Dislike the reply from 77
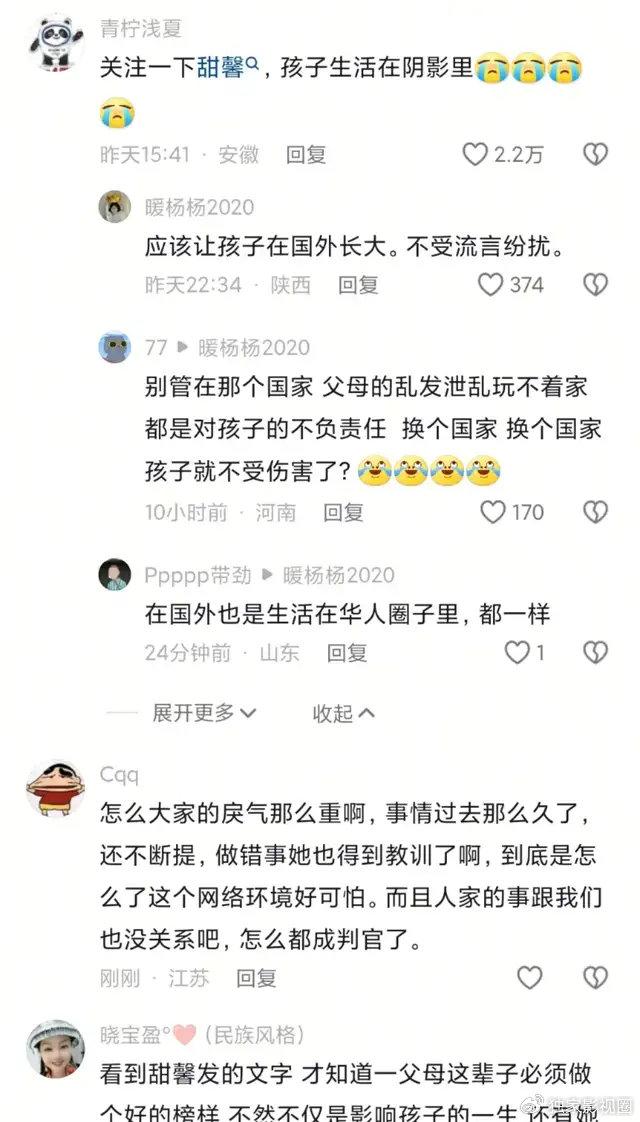Screen dimensions: 640x1122 point(595,512)
